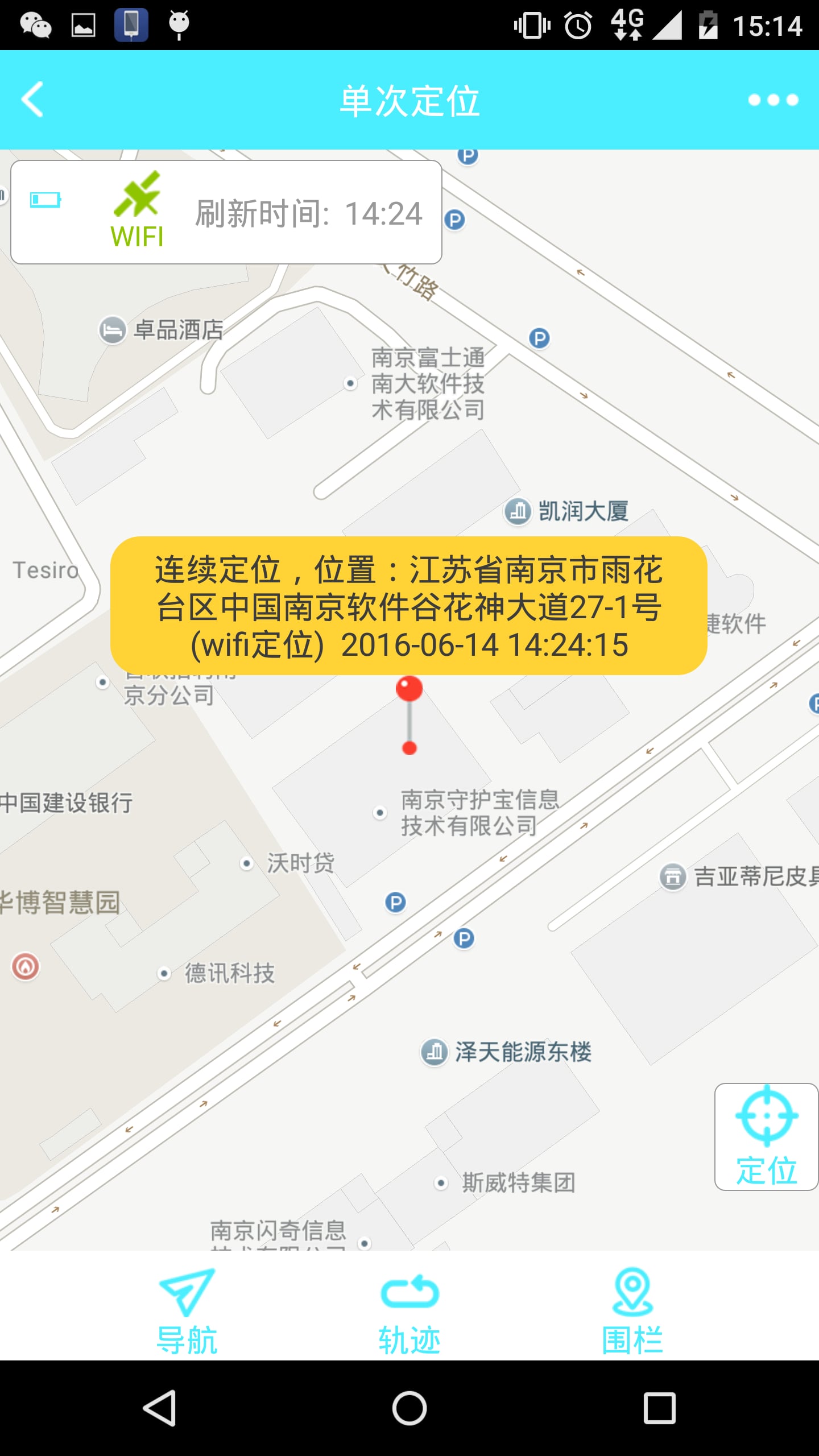Open the three-dot overflow menu
Viewport: 819px width, 1456px height.
(x=773, y=100)
